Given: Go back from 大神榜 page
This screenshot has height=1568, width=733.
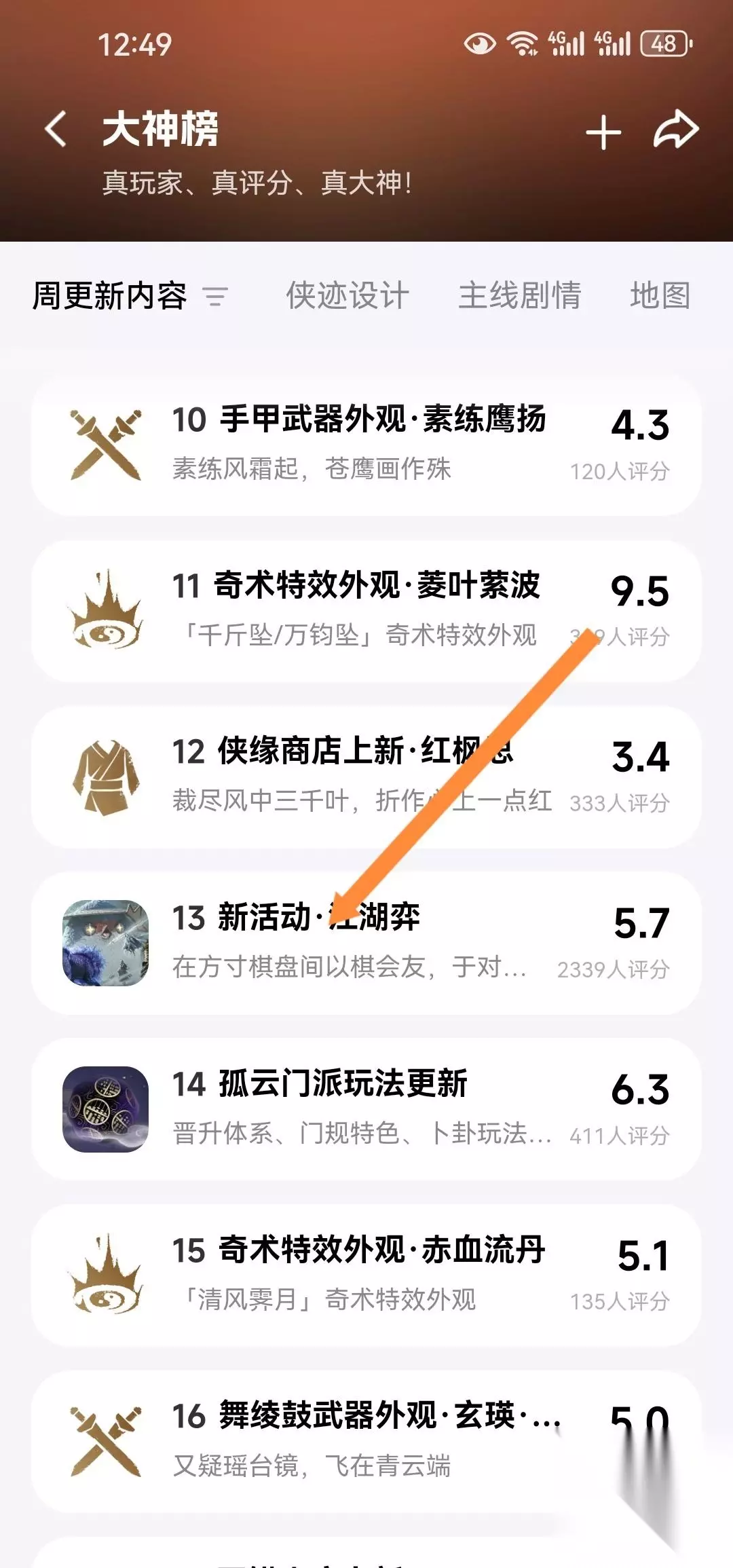Looking at the screenshot, I should [56, 129].
